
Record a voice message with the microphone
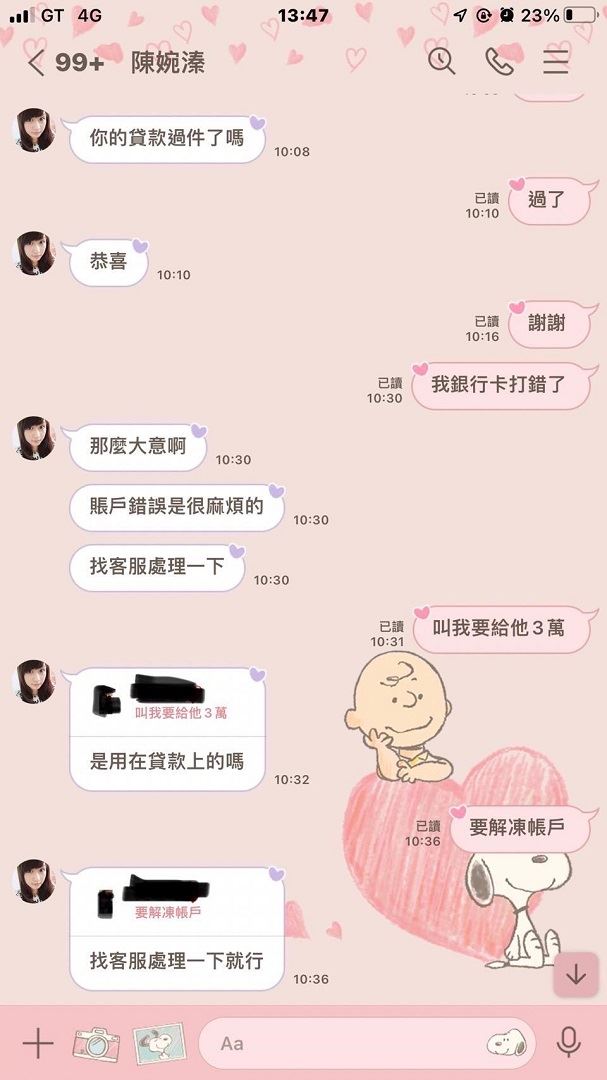tap(569, 1043)
